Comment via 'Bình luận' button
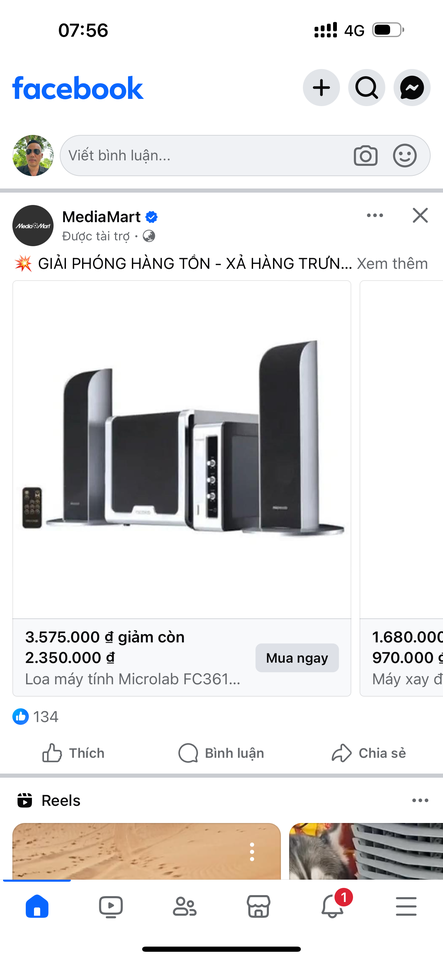443x960 pixels. [x=221, y=753]
